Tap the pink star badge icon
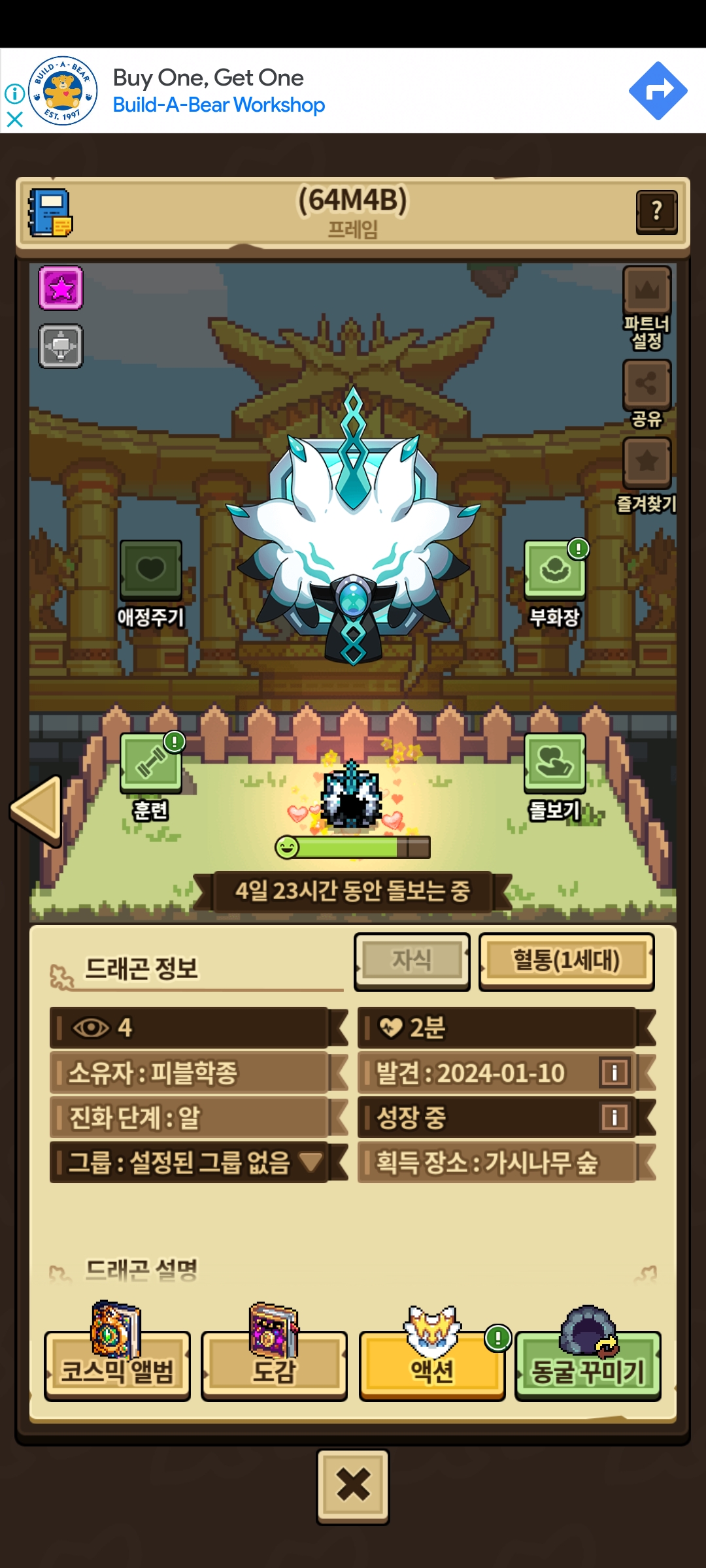 pos(61,288)
